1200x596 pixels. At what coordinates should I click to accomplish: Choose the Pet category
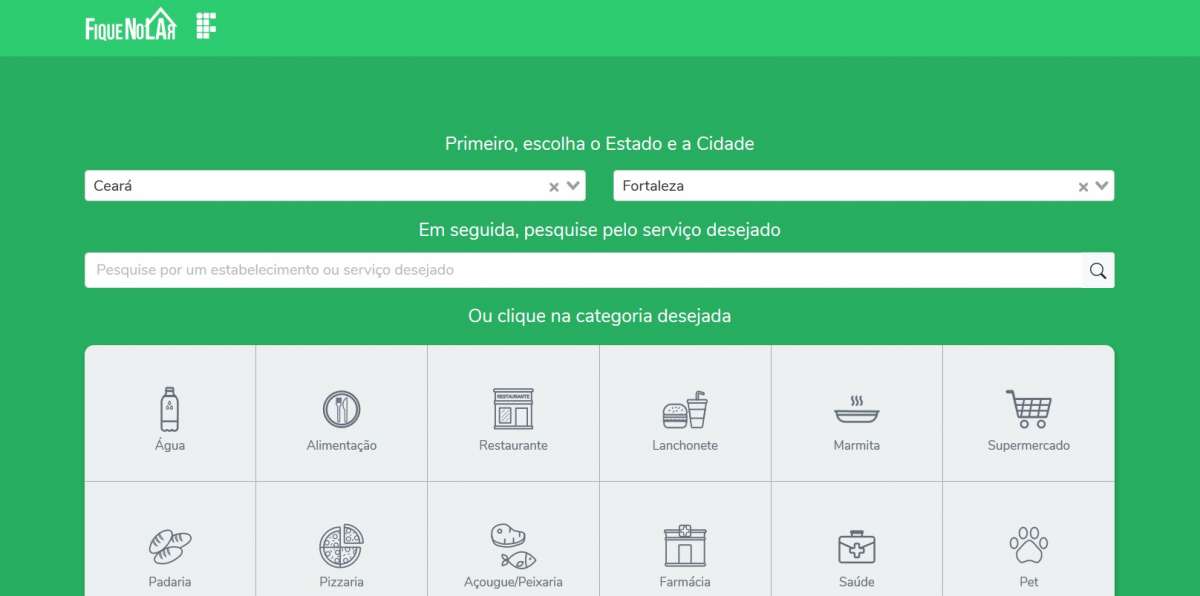tap(1029, 540)
